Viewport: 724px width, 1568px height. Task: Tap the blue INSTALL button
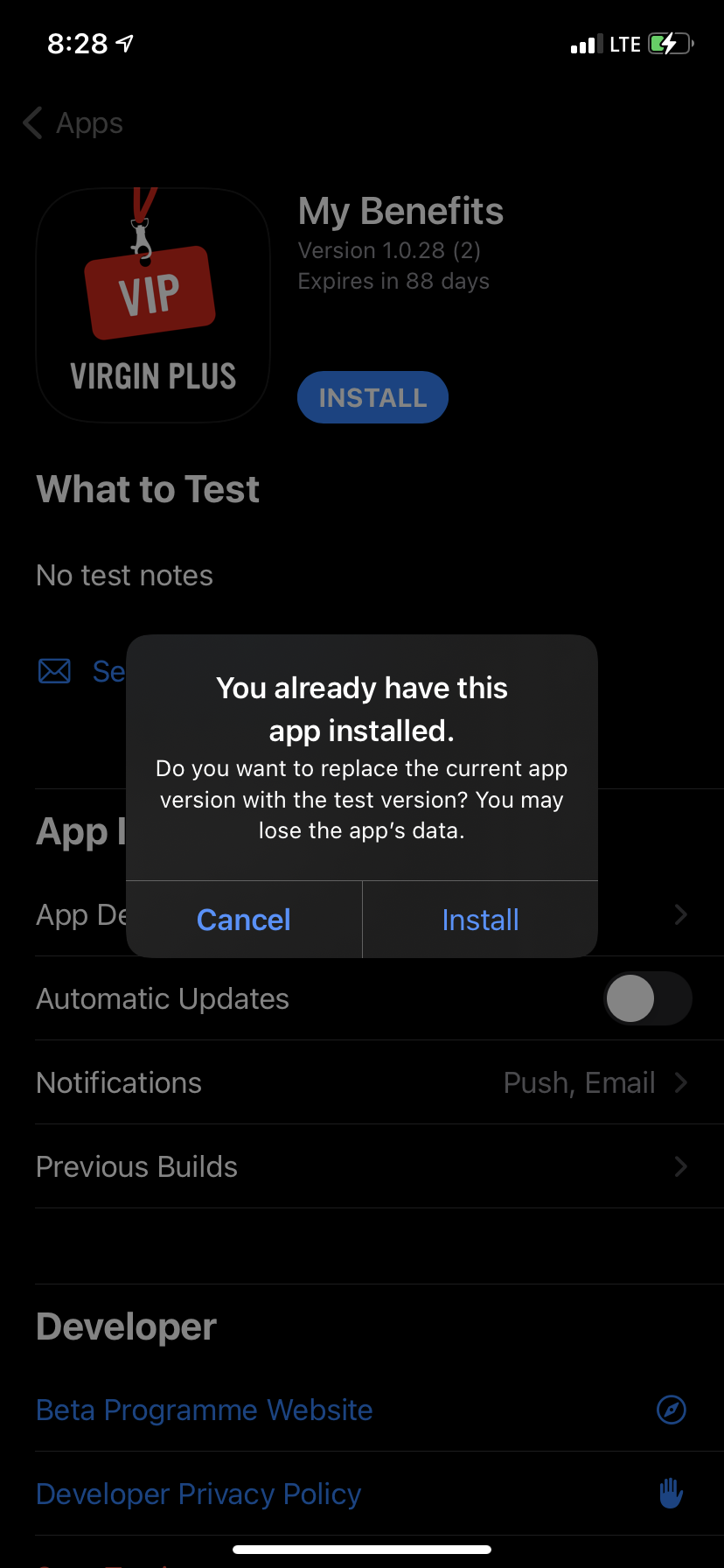point(372,398)
